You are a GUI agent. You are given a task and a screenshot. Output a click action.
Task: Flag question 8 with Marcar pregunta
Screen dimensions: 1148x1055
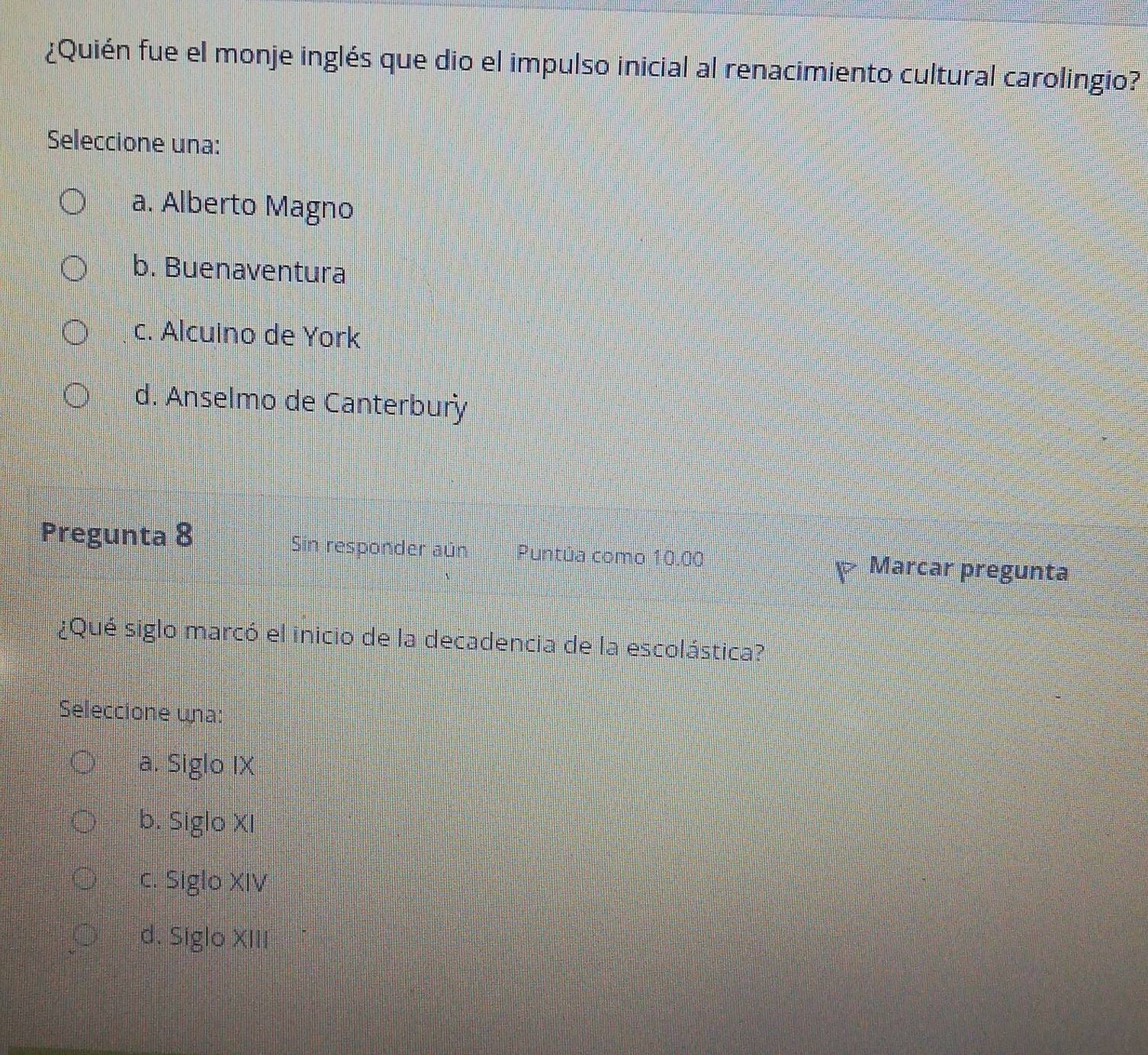pos(953,569)
